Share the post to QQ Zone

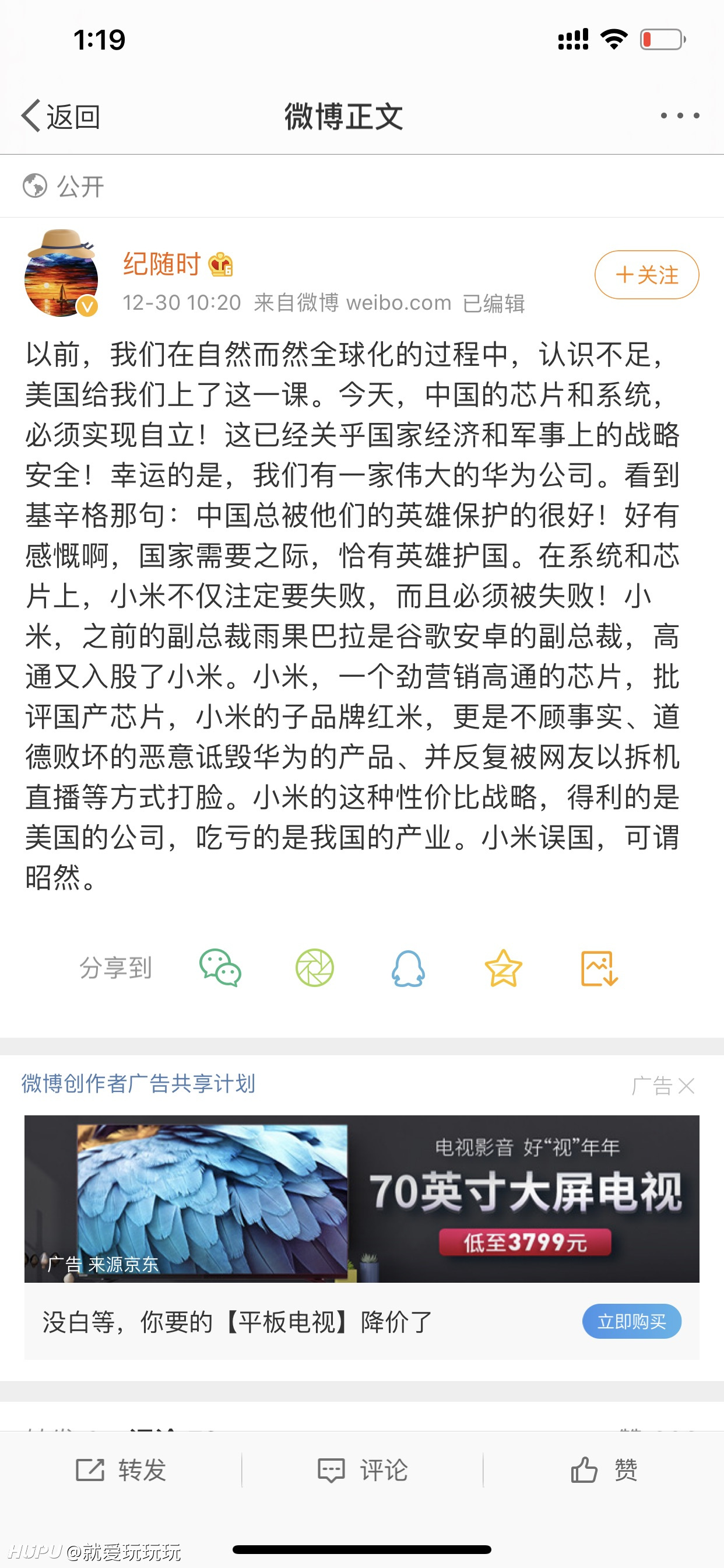(x=503, y=968)
